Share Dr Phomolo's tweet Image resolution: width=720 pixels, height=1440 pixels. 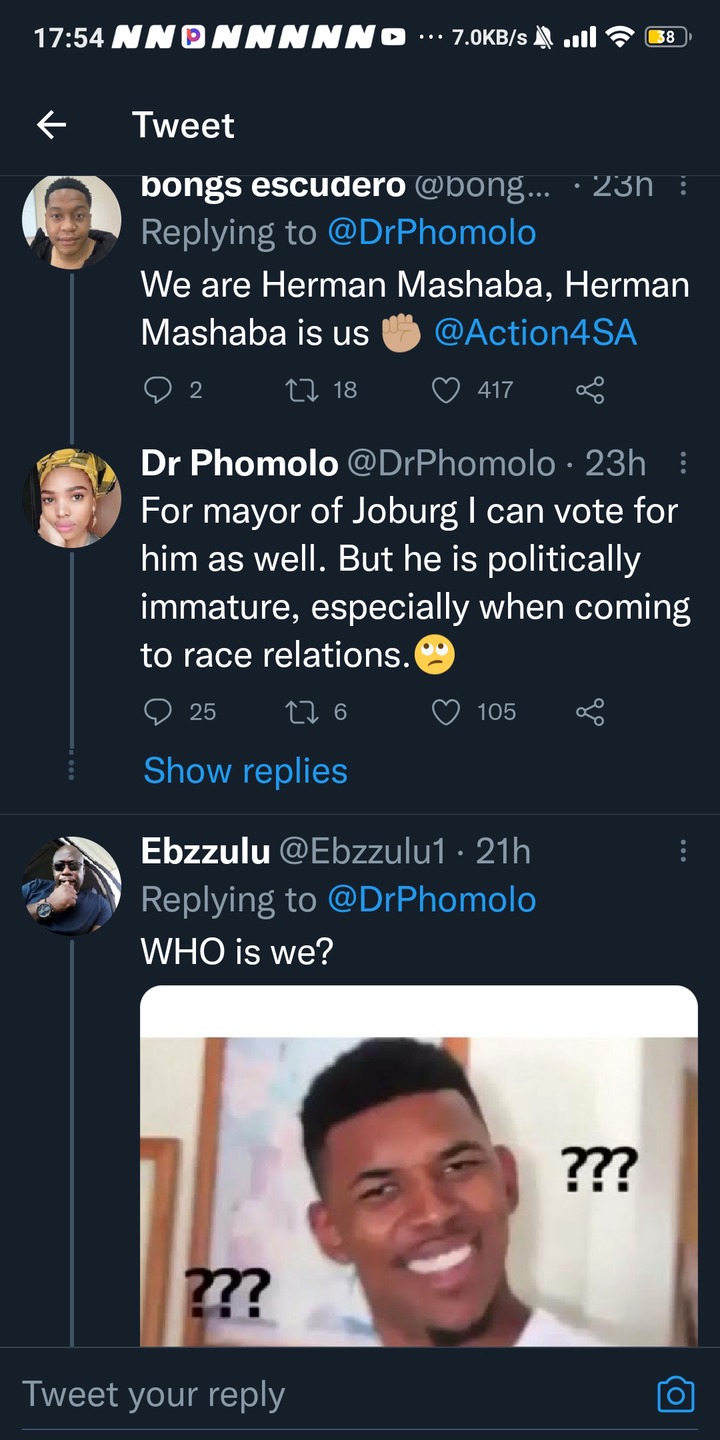click(590, 712)
